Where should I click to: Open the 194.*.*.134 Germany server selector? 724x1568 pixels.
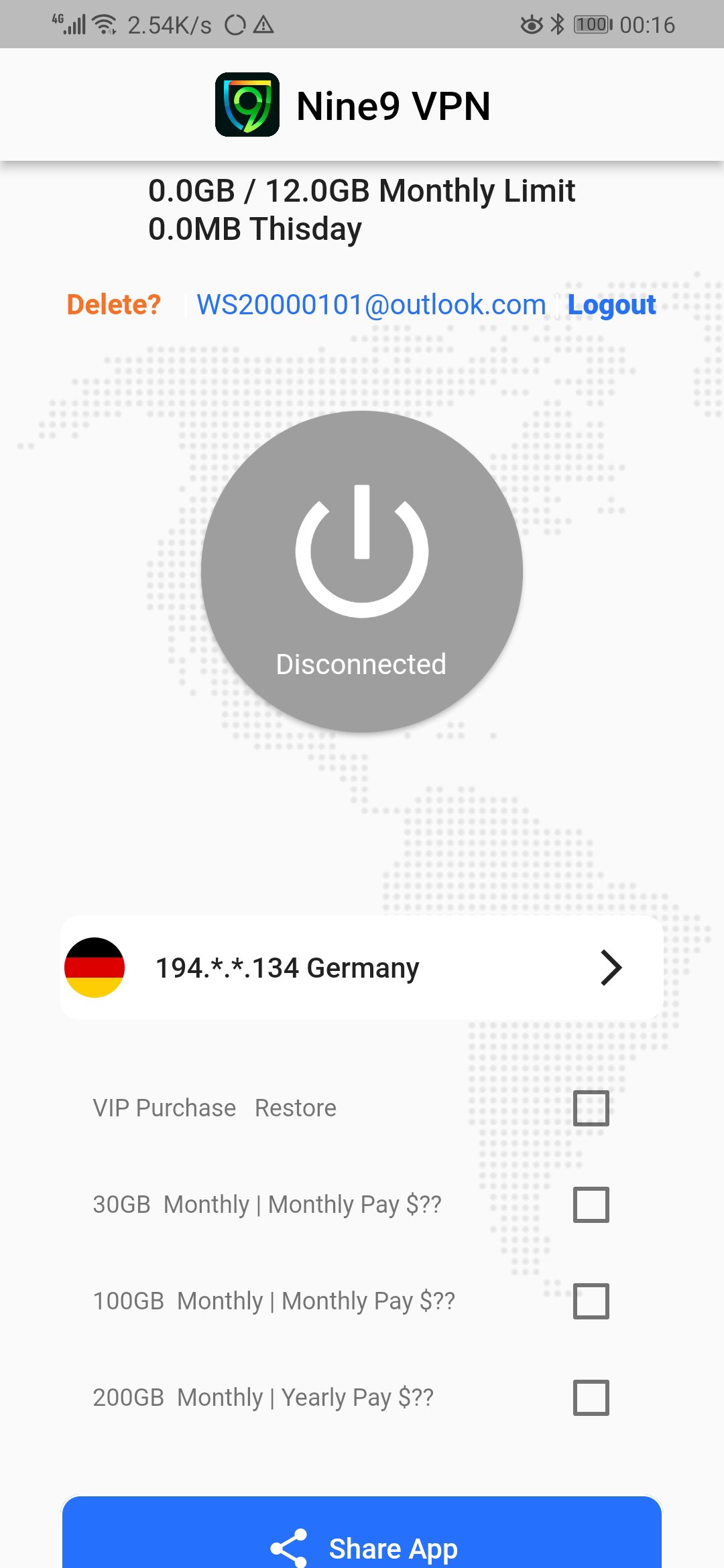(362, 968)
